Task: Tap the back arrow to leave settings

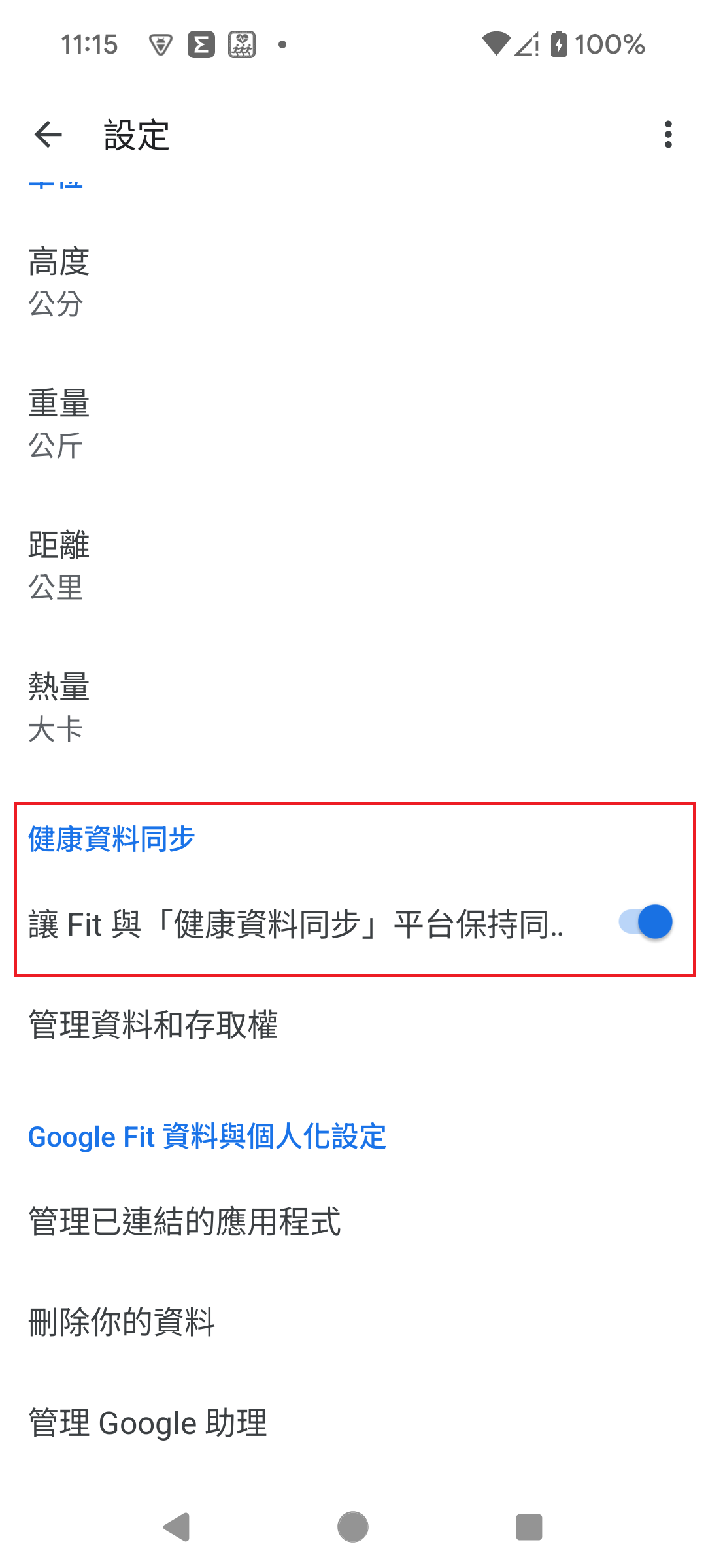Action: click(48, 134)
